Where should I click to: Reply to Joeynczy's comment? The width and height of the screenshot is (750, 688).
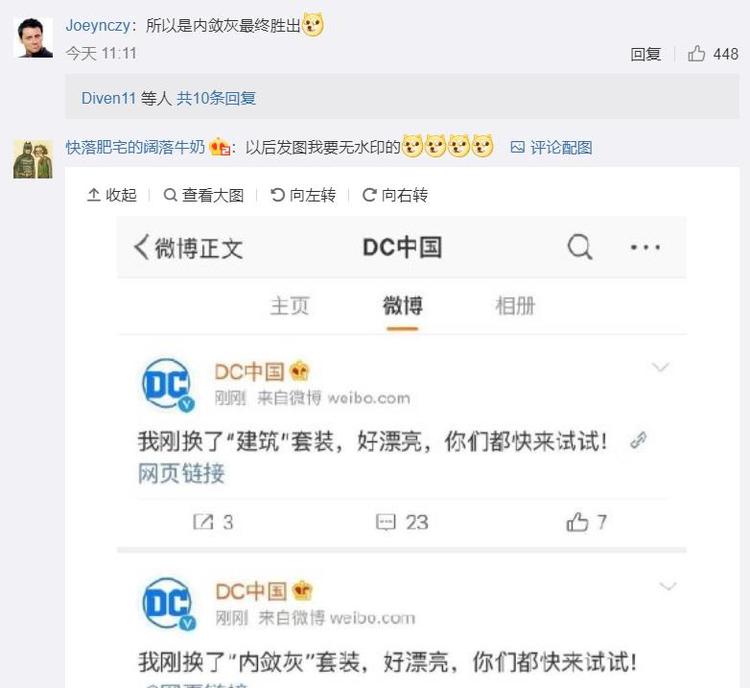coord(645,54)
